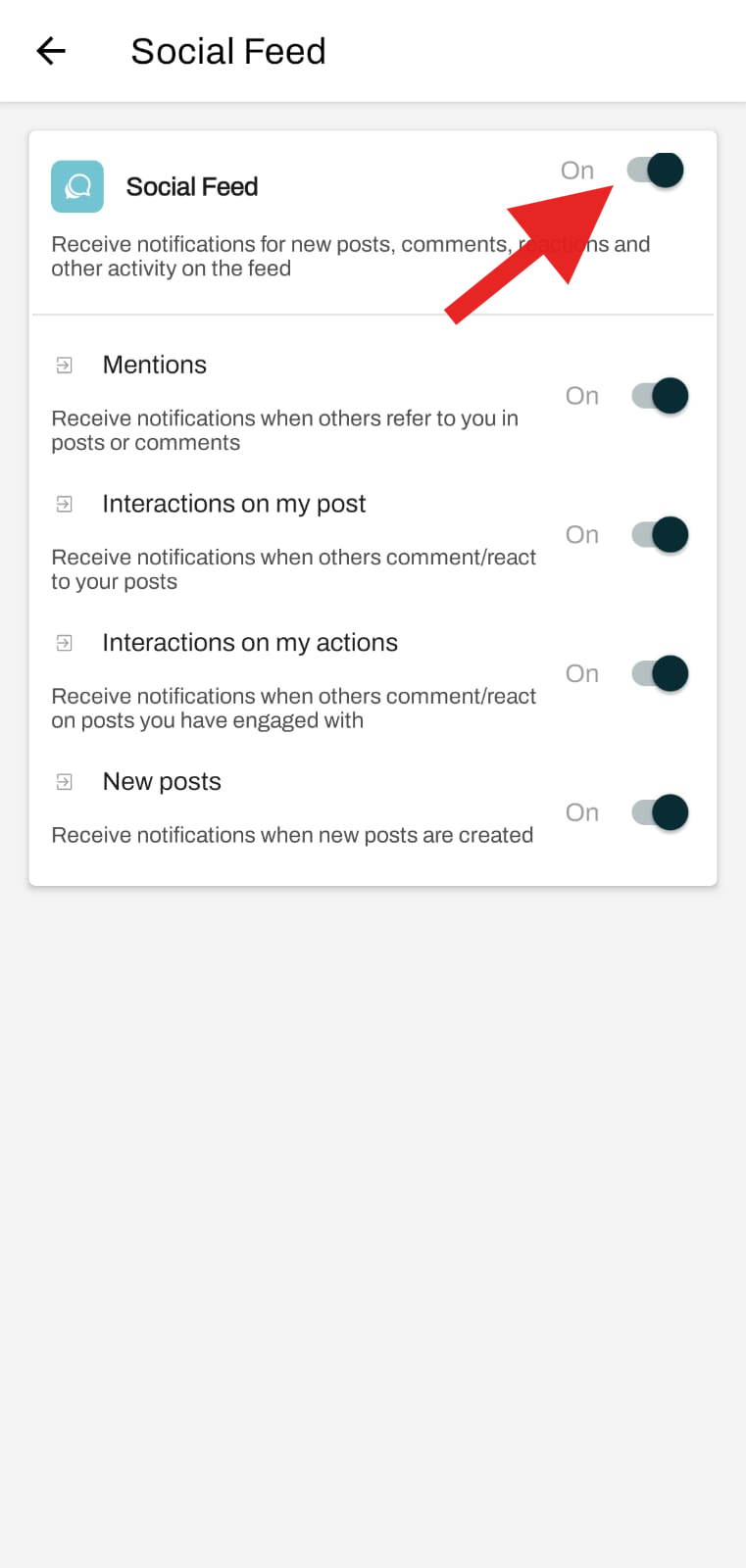Disable Mentions notifications
746x1568 pixels.
pyautogui.click(x=660, y=396)
